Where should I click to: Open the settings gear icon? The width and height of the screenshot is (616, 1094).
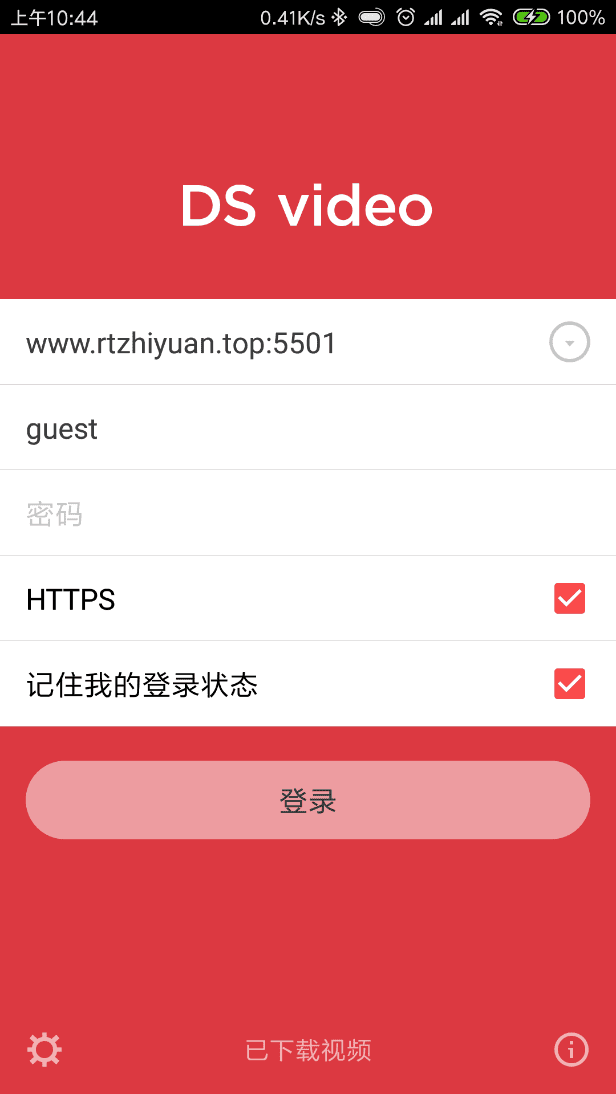point(45,1049)
